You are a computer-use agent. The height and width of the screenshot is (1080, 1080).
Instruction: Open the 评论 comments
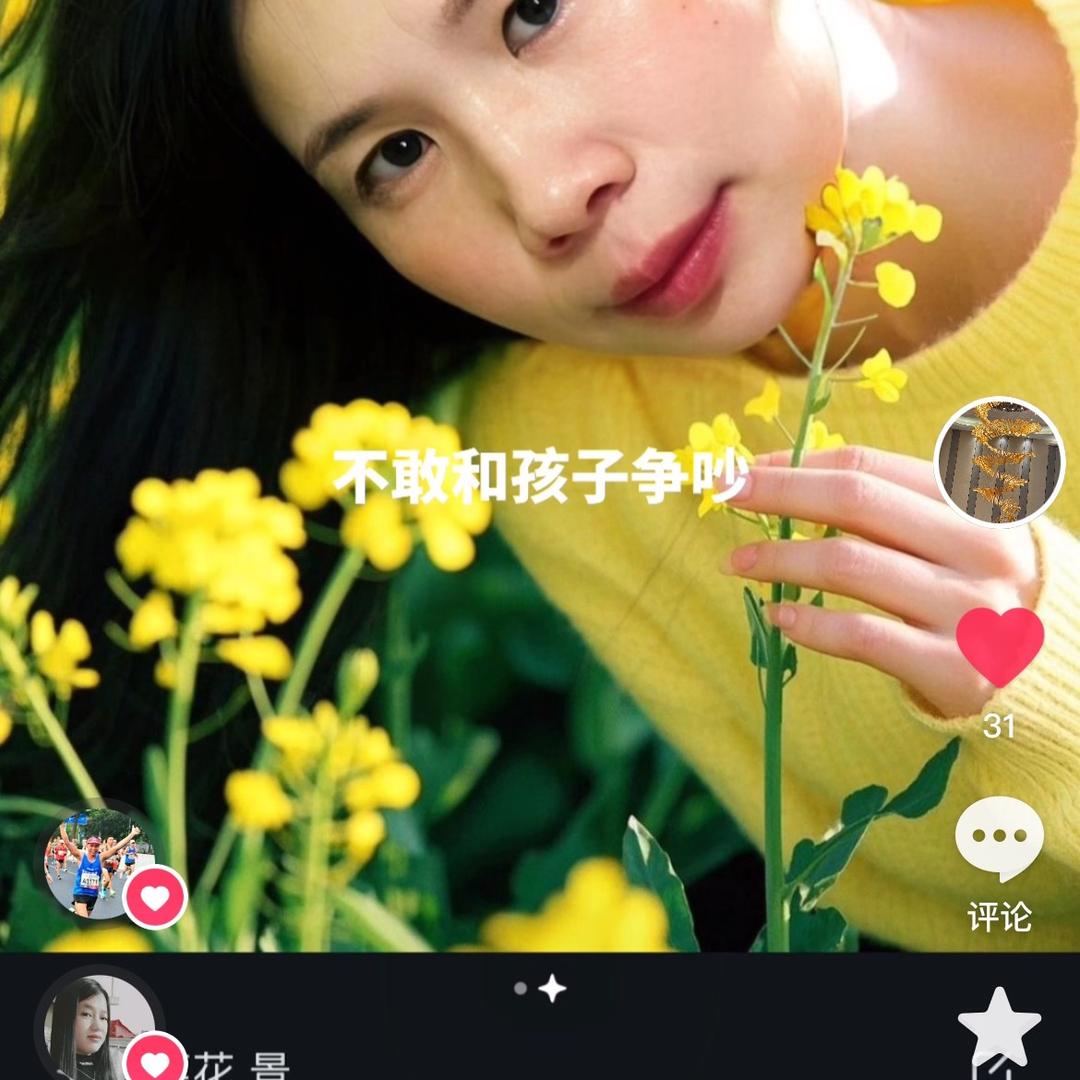pyautogui.click(x=999, y=842)
